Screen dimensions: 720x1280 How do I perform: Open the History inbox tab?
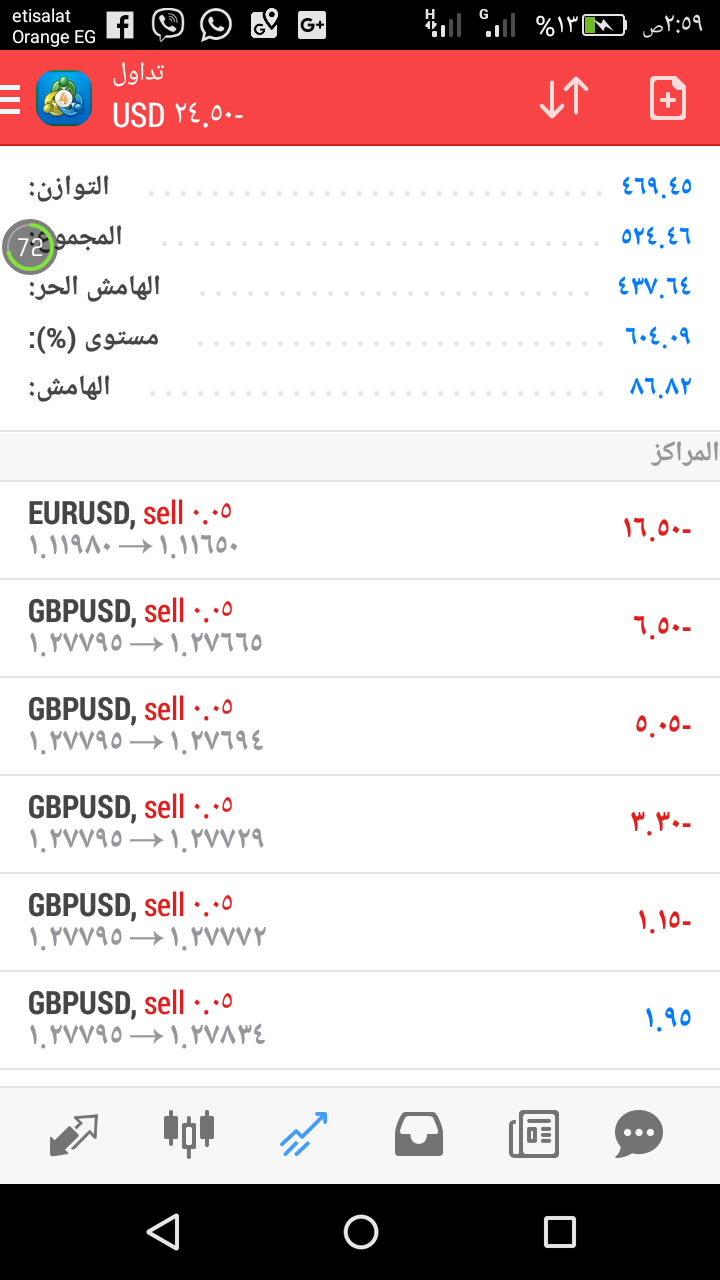[x=419, y=1135]
